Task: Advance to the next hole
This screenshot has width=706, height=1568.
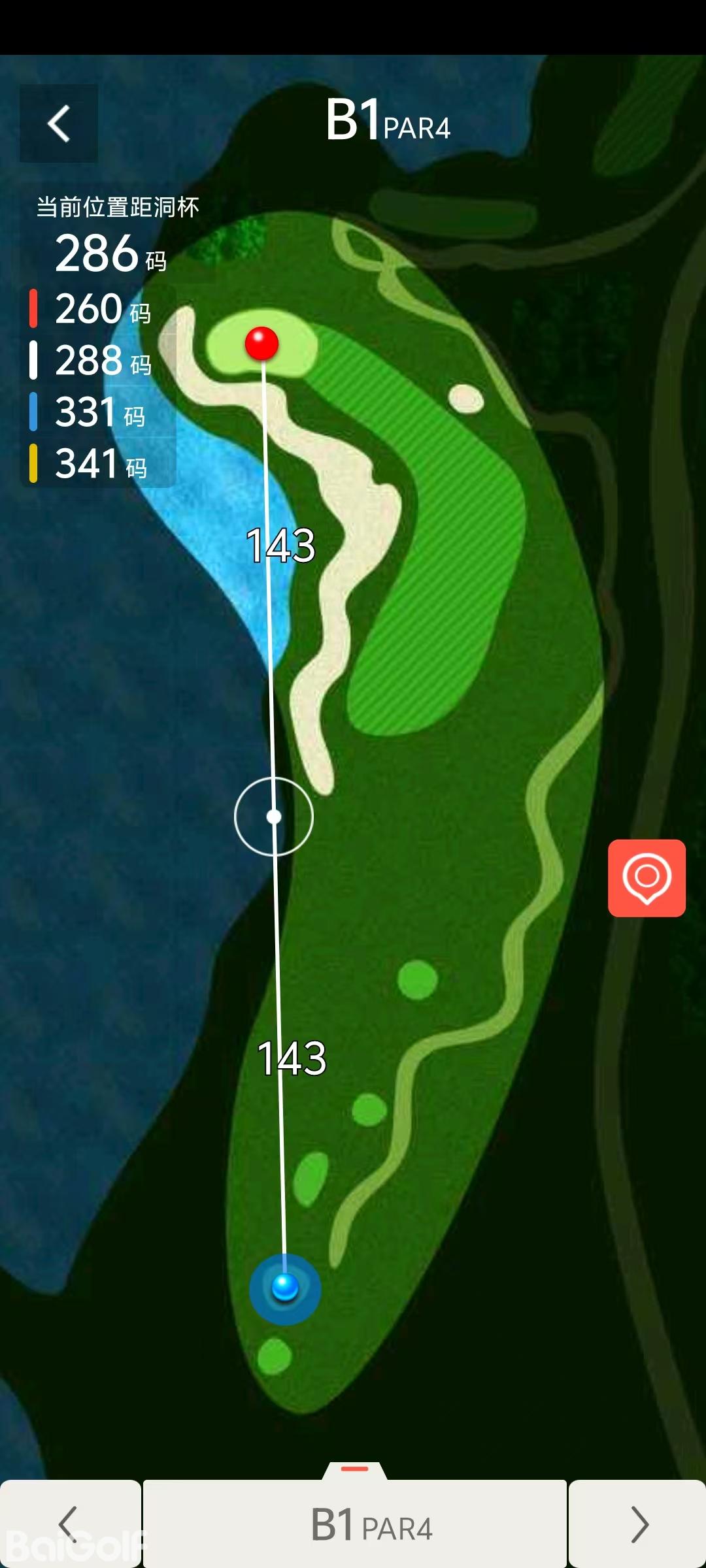Action: coord(637,1524)
